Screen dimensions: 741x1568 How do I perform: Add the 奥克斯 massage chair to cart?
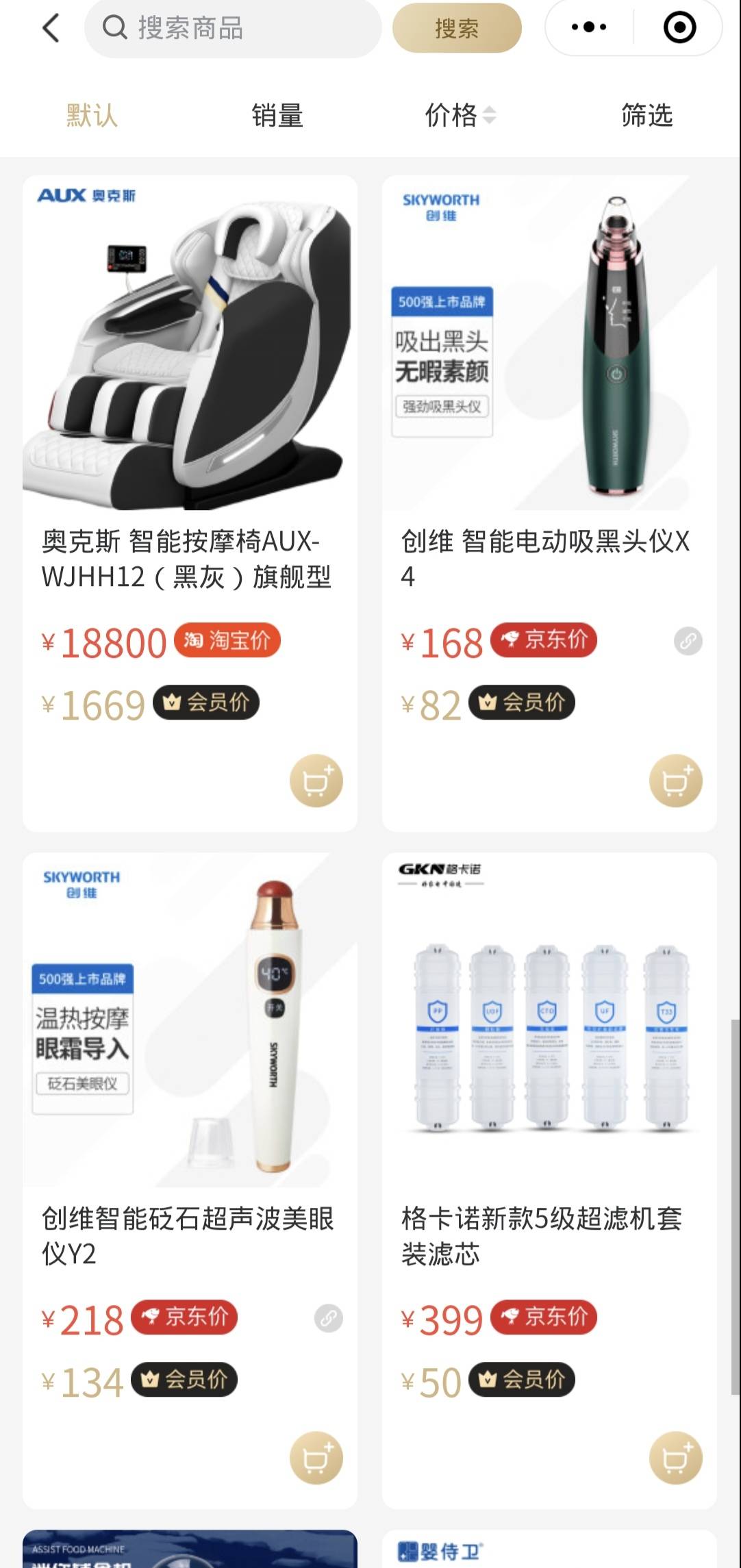point(316,781)
